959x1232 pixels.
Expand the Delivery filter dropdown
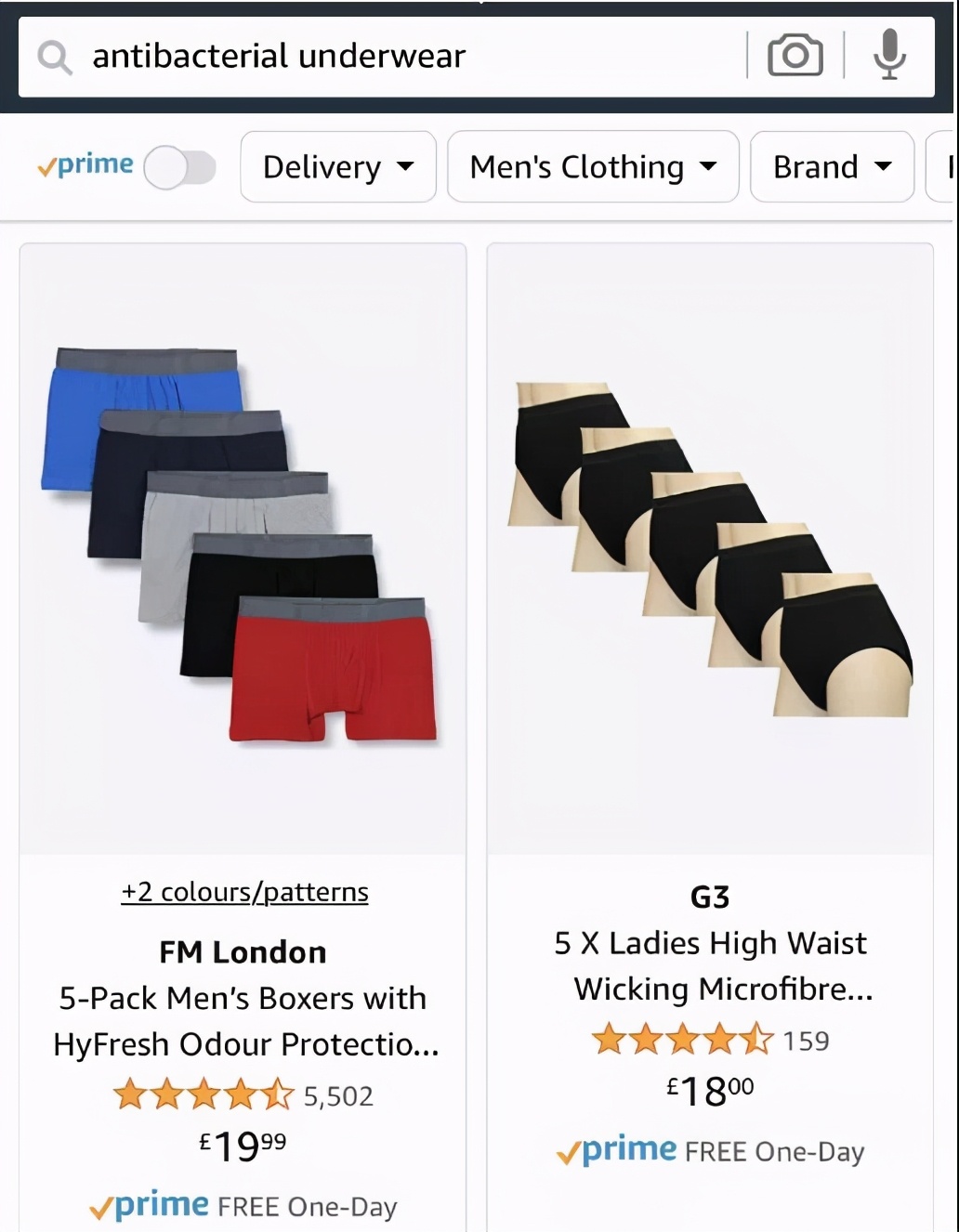click(338, 167)
